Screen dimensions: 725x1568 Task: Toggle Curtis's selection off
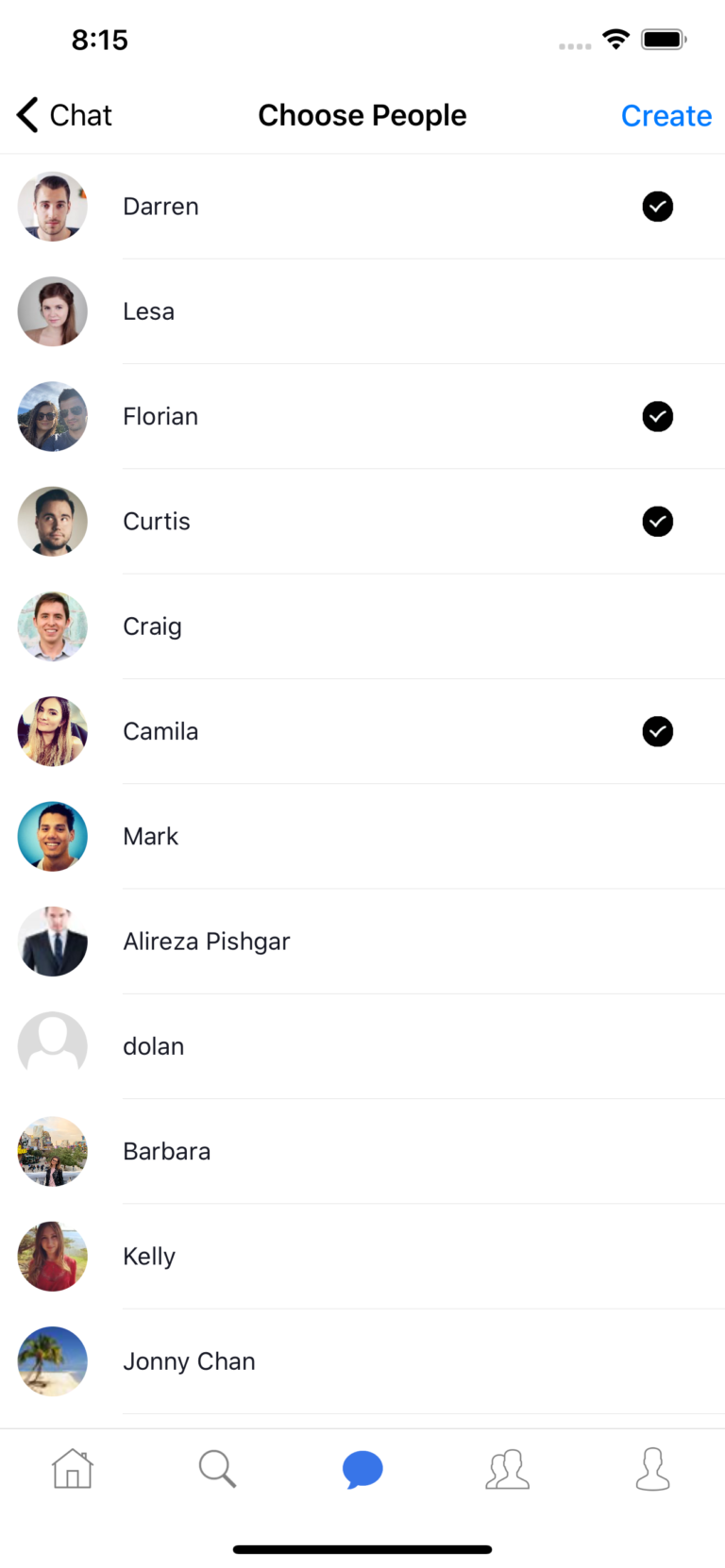pyautogui.click(x=657, y=521)
